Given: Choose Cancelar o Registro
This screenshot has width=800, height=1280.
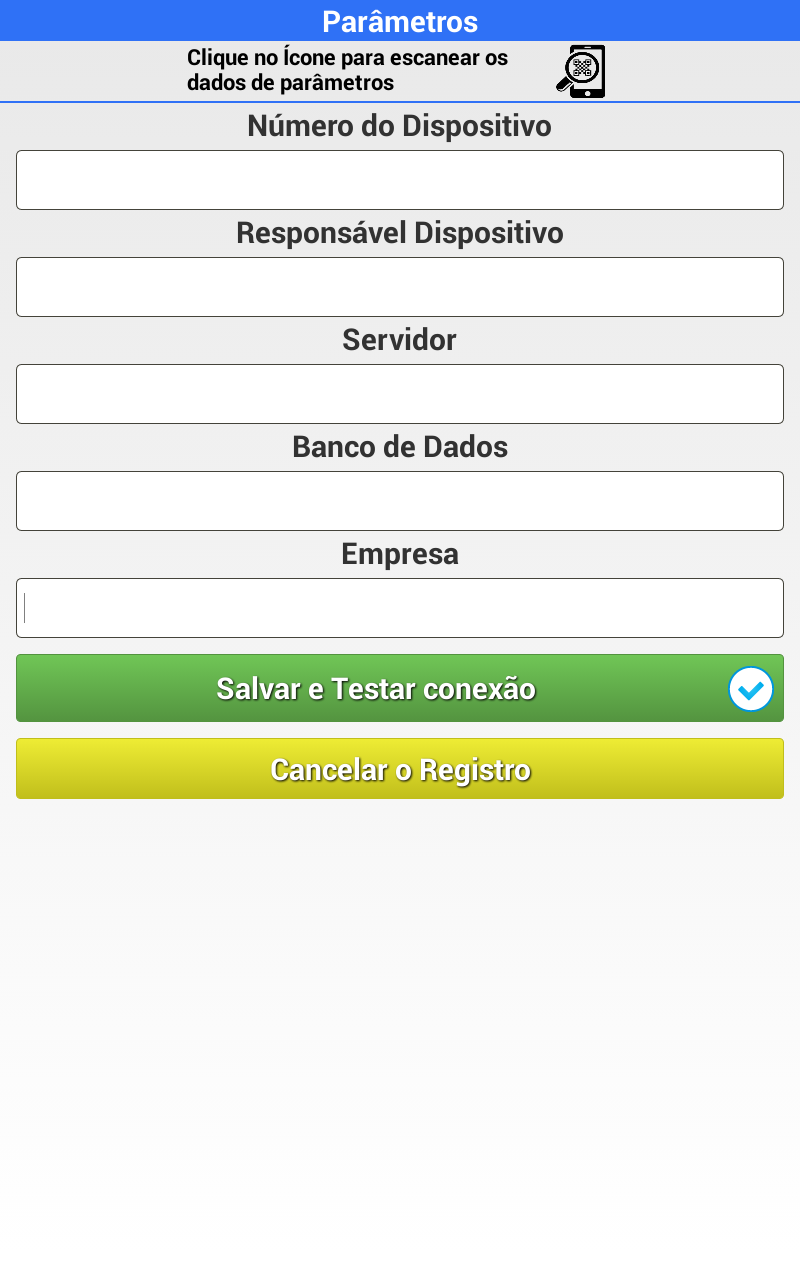Looking at the screenshot, I should 400,769.
